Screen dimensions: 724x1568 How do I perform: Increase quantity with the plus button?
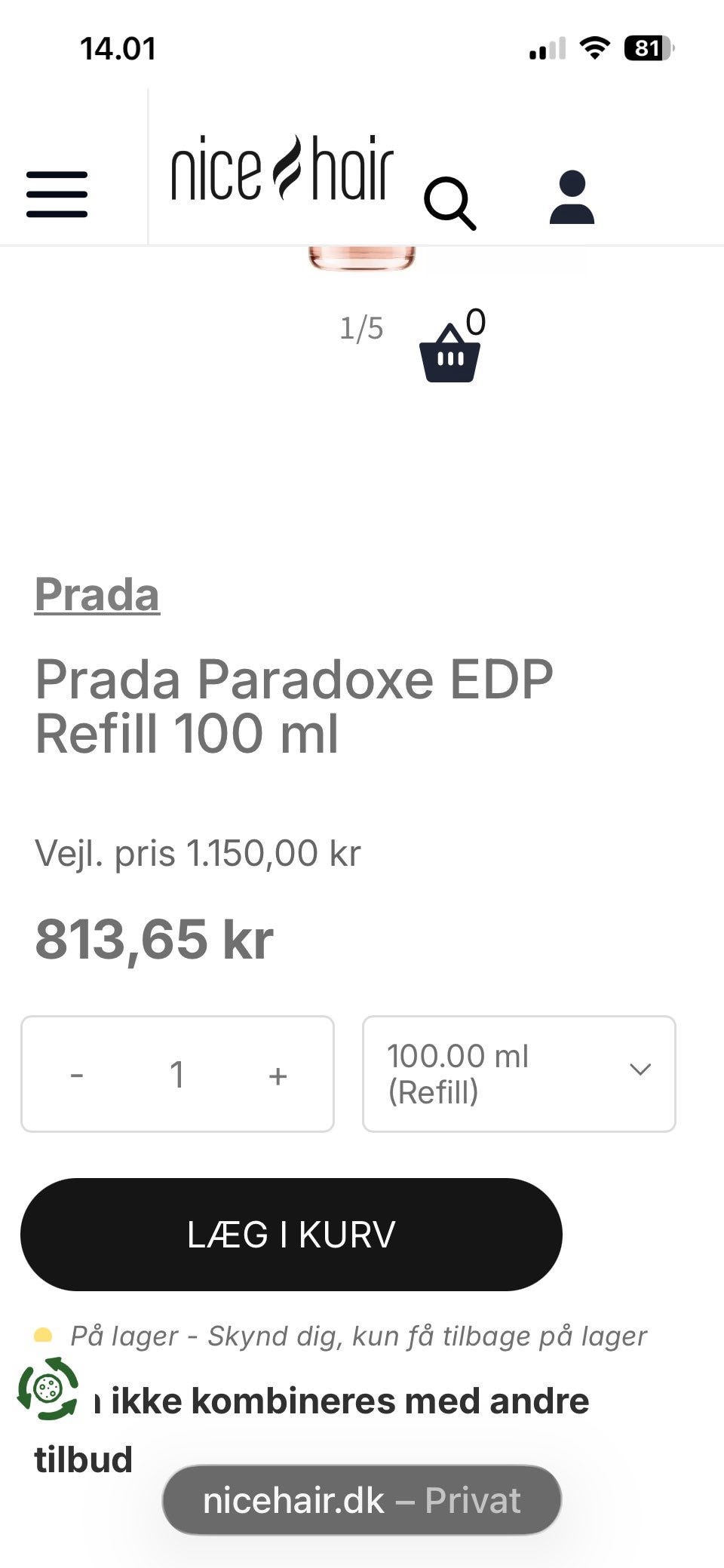click(278, 1075)
